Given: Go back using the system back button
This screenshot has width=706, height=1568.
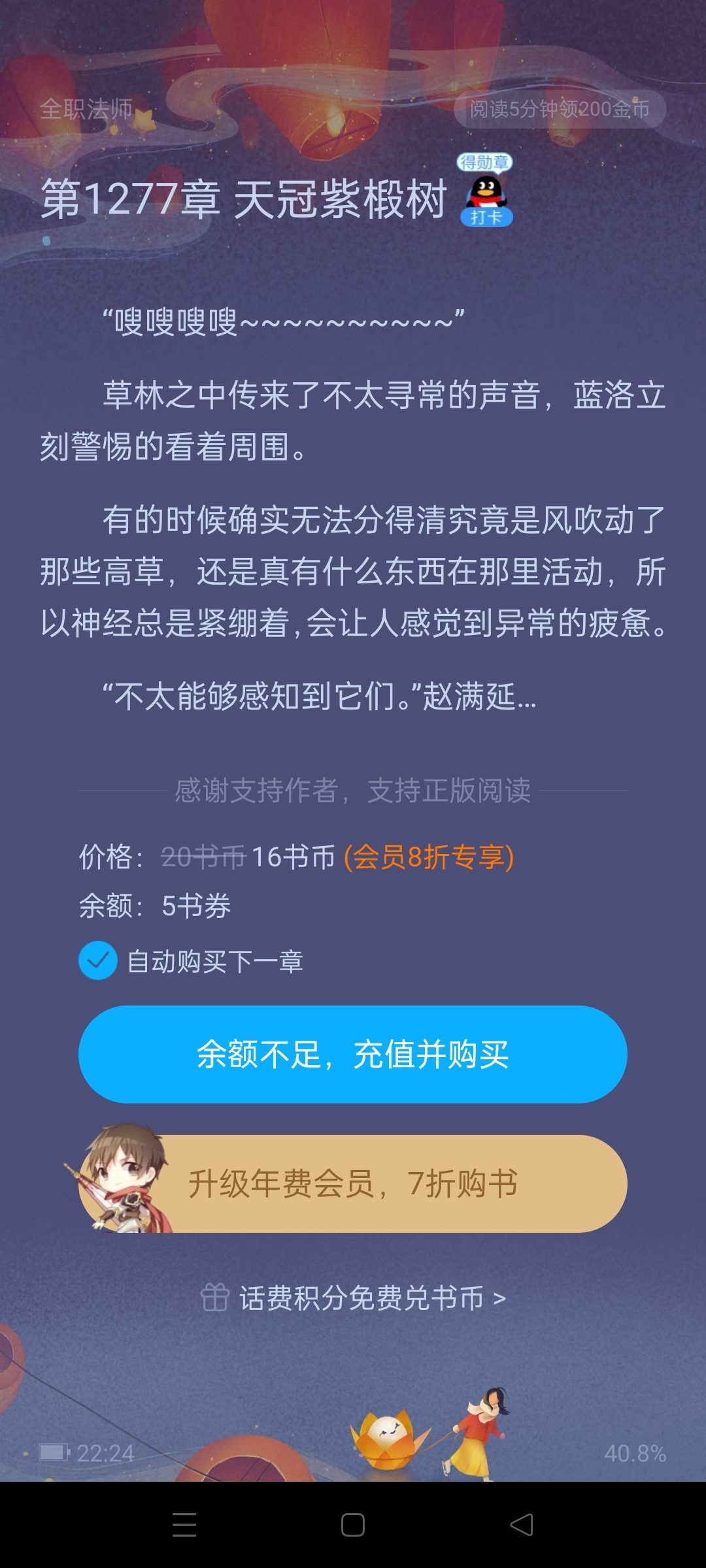Looking at the screenshot, I should [x=522, y=1525].
